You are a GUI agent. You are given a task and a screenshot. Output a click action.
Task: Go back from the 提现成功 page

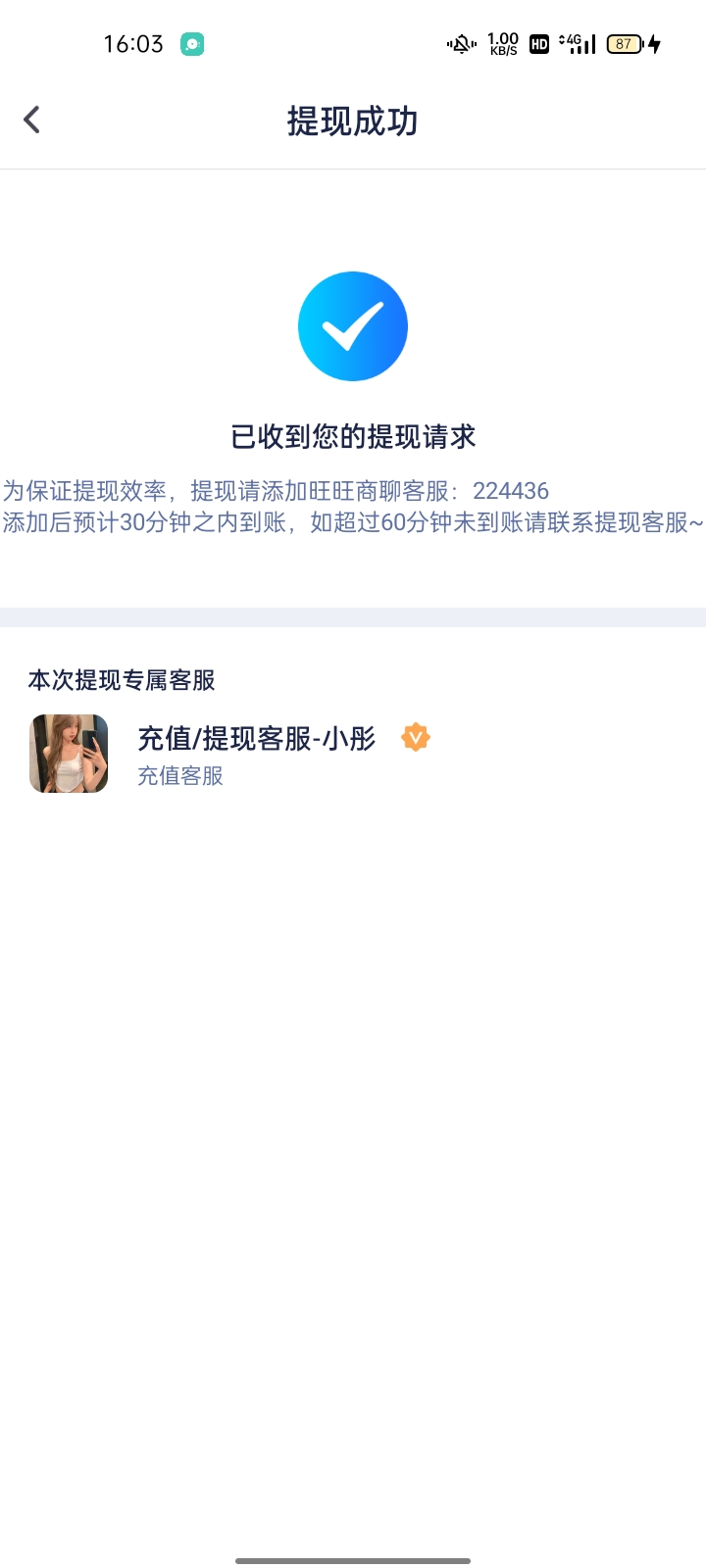coord(32,120)
